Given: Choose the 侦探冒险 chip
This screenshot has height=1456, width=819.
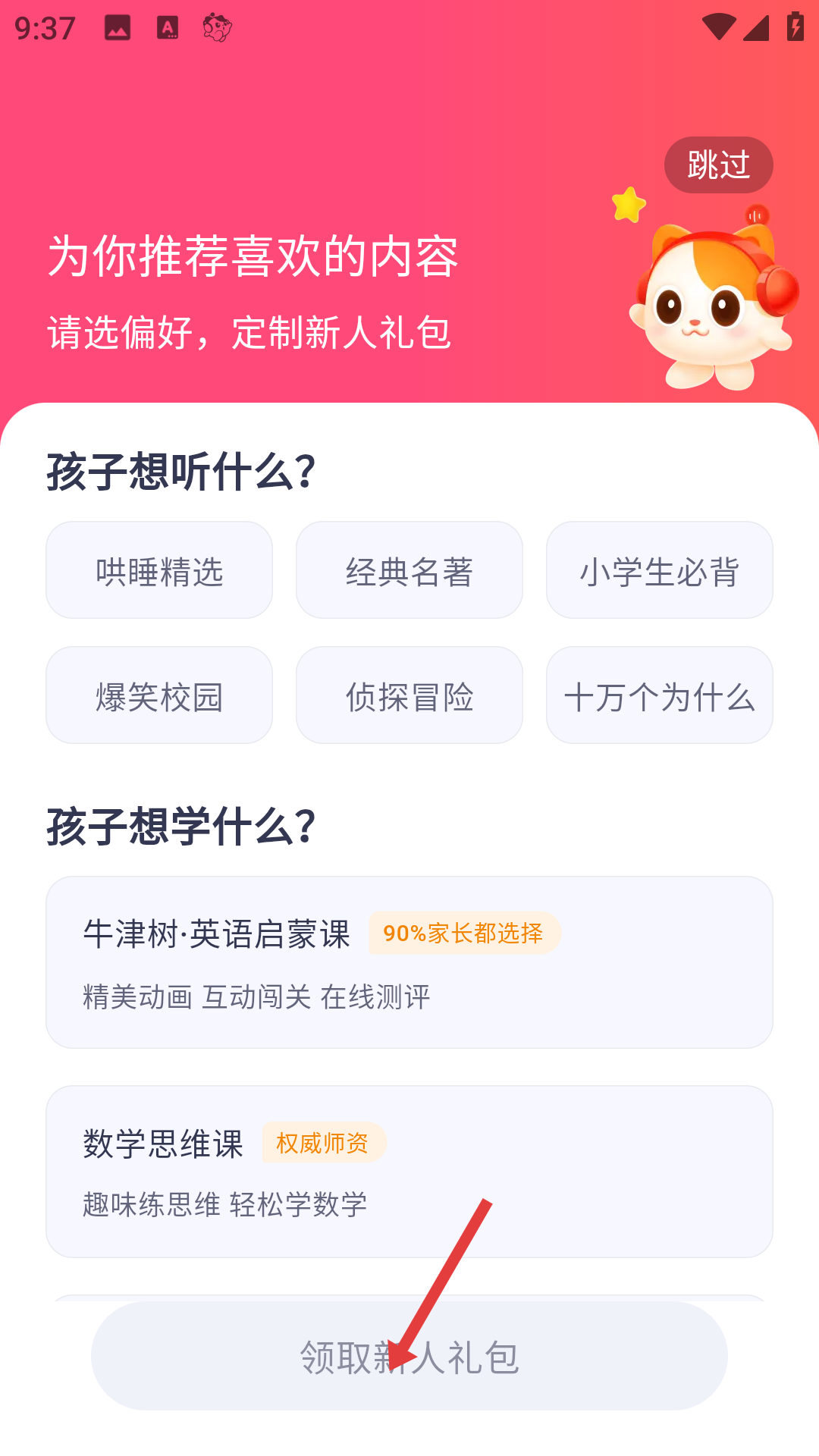Looking at the screenshot, I should (x=409, y=695).
